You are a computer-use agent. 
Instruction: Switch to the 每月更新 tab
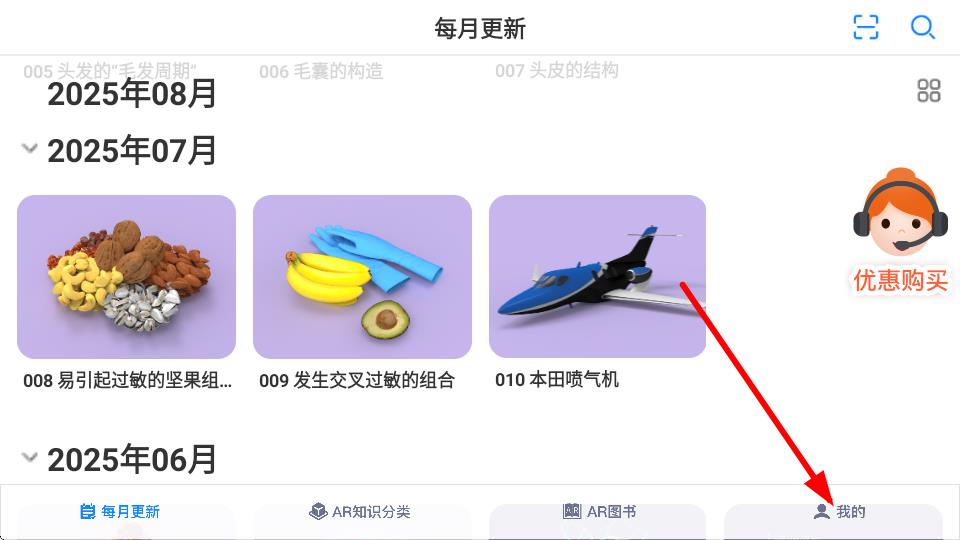point(120,512)
